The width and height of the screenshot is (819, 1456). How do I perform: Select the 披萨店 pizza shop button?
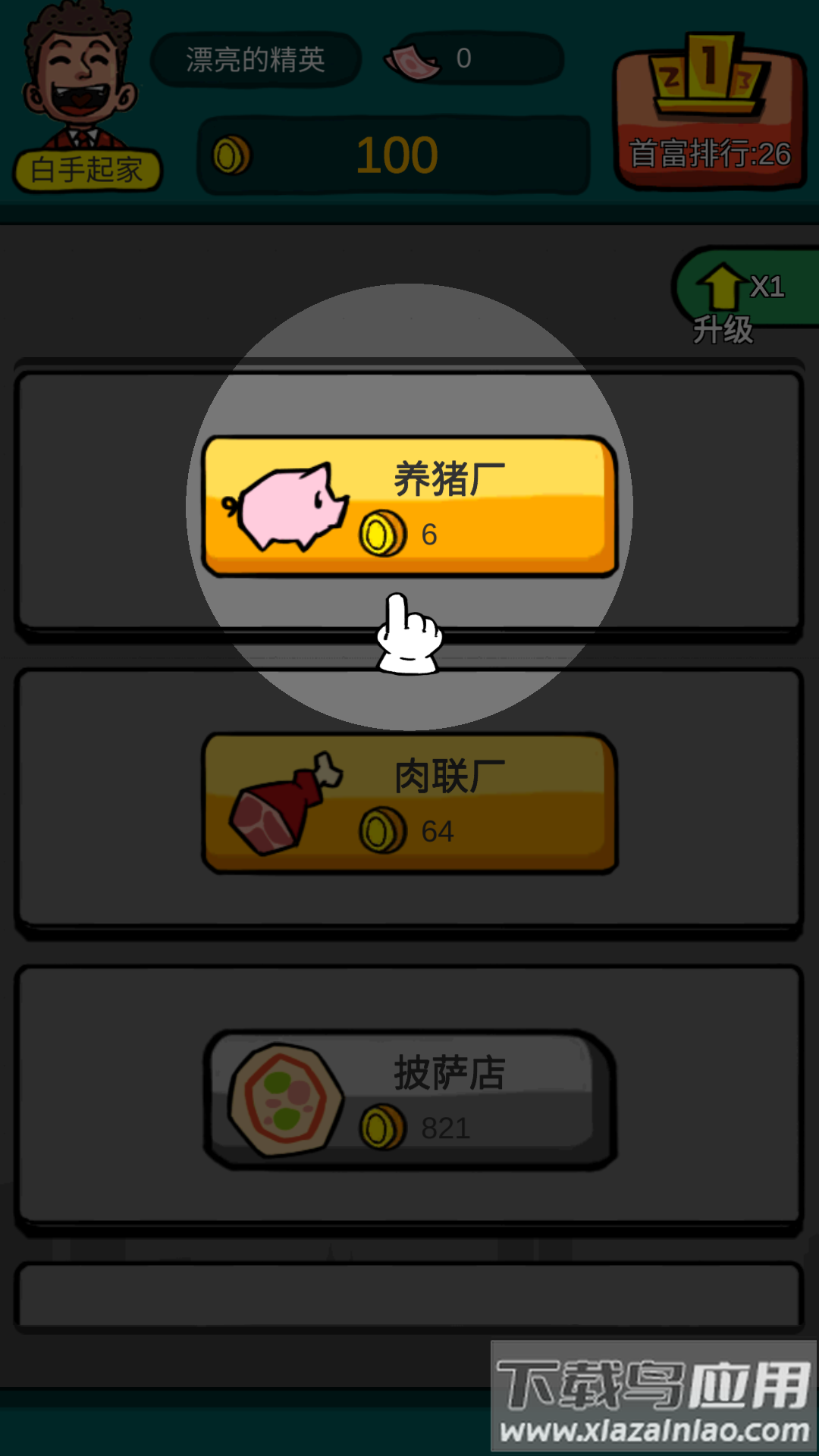click(409, 1100)
